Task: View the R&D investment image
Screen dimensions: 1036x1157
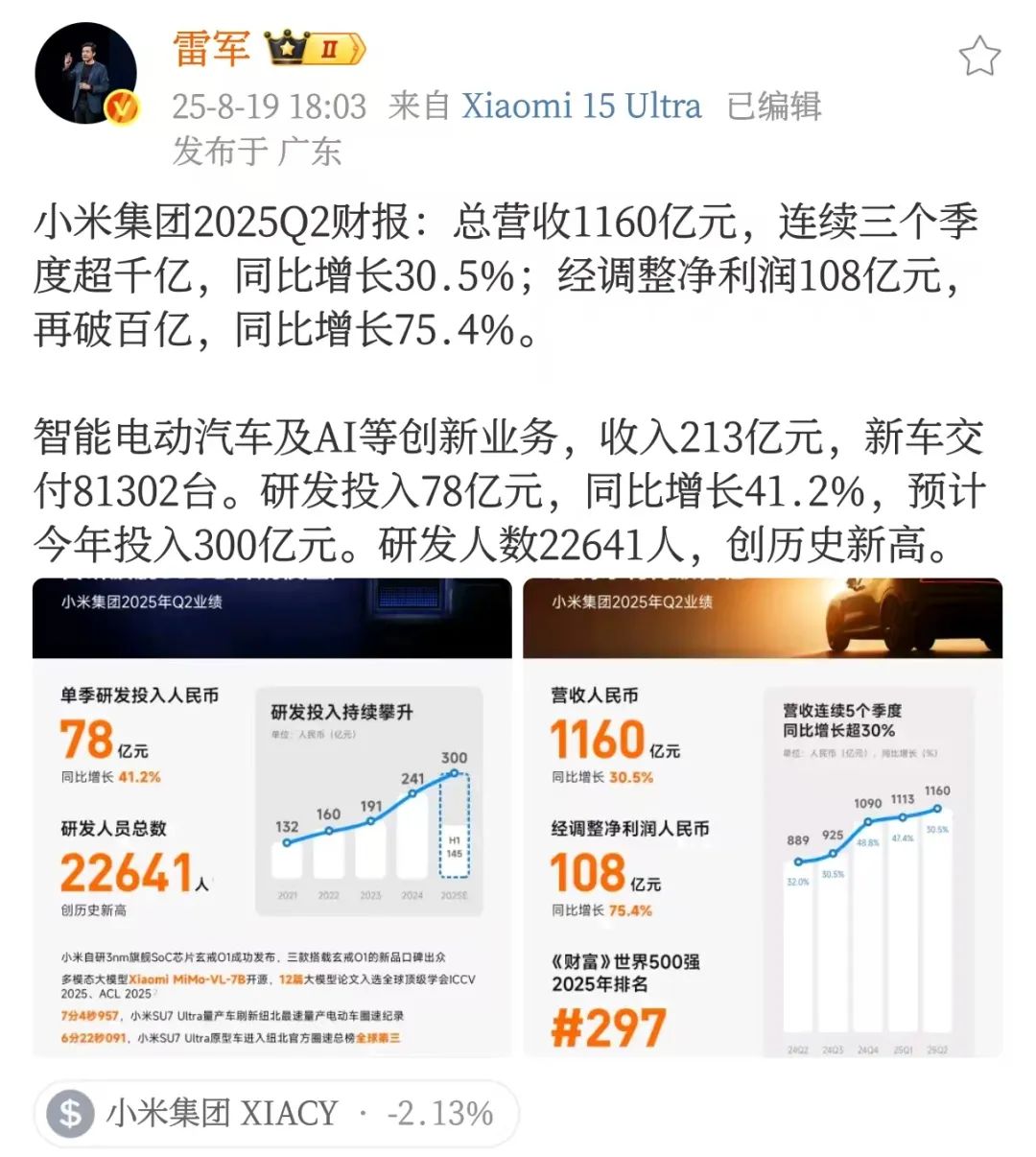Action: 272,817
